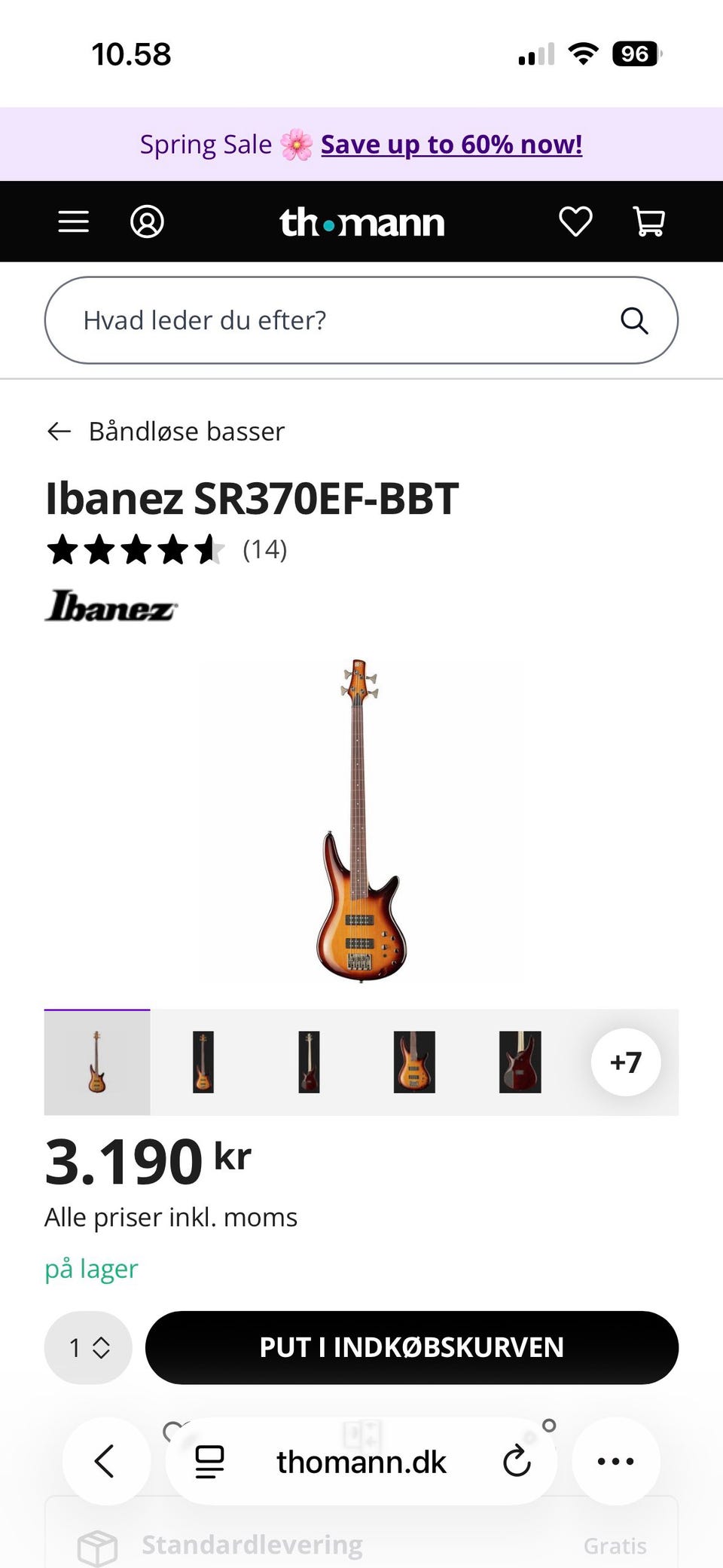Tap PUT I INDKØBSKURVEN

point(411,1347)
